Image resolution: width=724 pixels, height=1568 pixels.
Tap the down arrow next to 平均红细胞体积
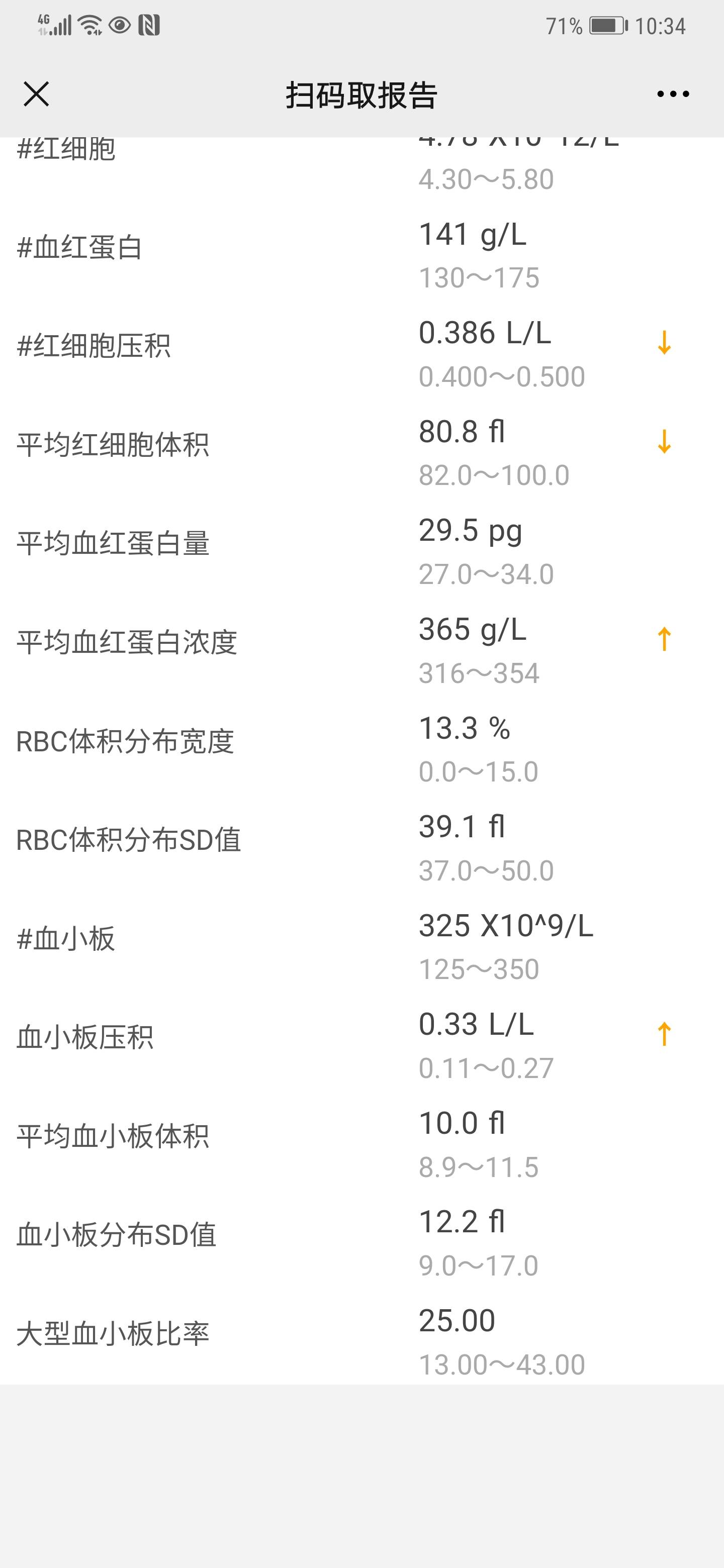[x=665, y=444]
